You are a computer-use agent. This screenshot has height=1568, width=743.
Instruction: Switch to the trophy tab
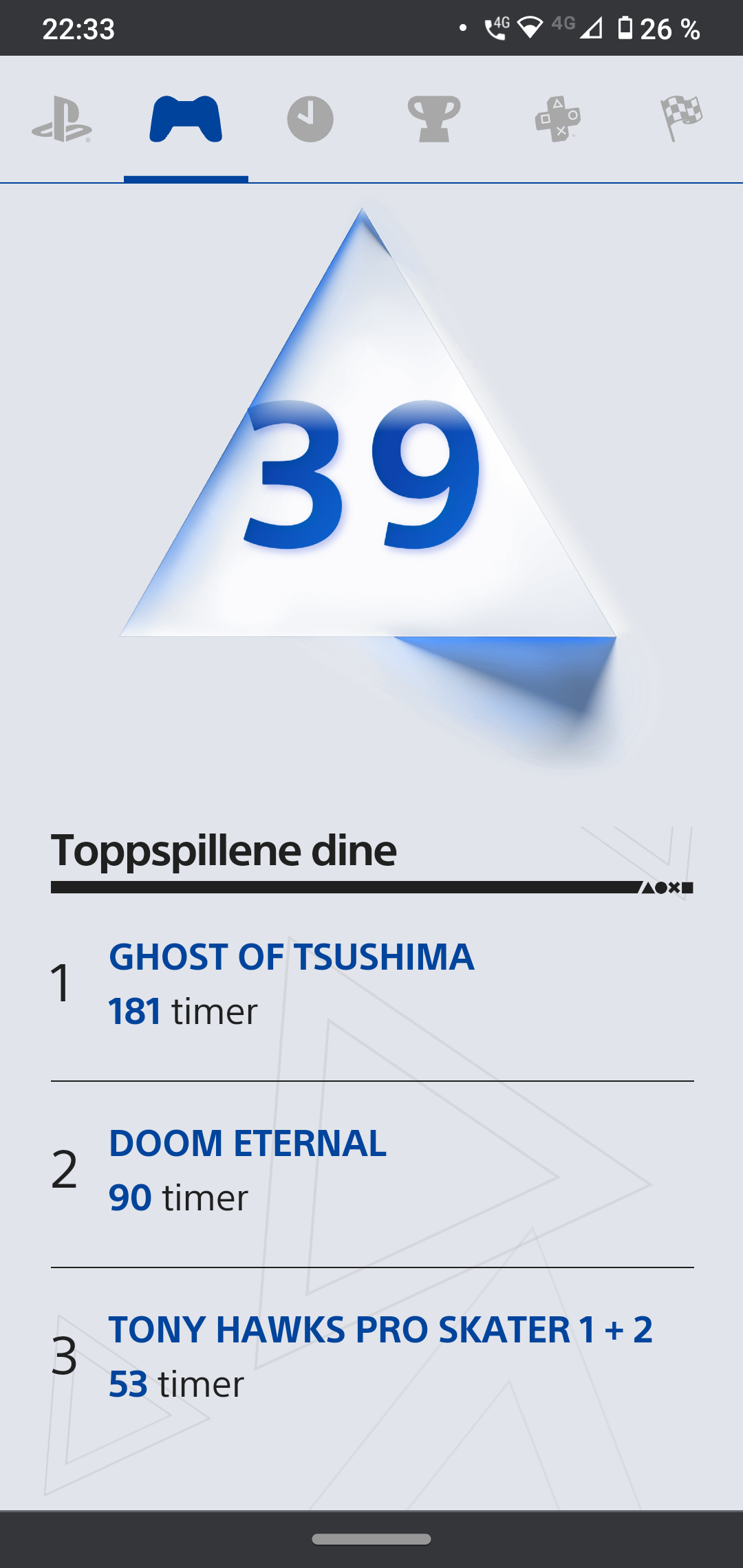(433, 120)
